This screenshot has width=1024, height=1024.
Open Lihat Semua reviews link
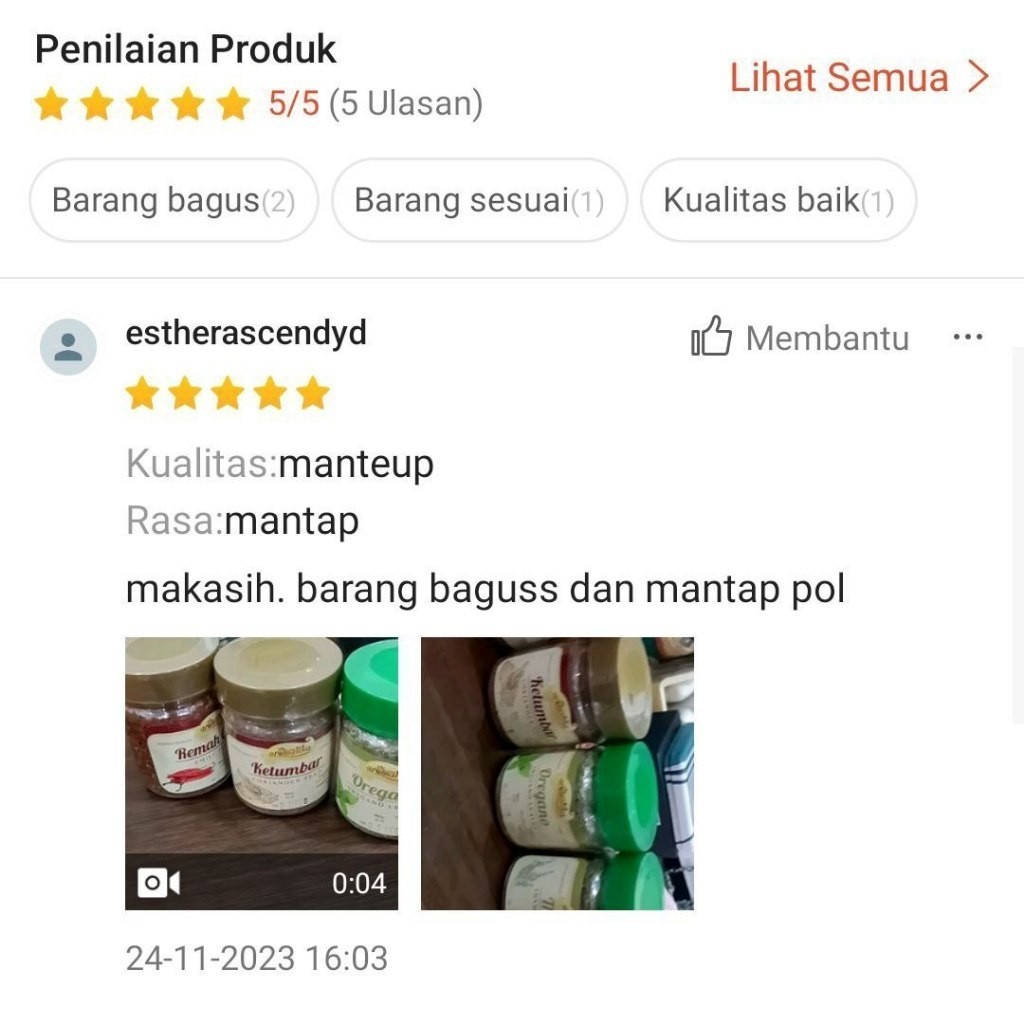click(x=859, y=78)
